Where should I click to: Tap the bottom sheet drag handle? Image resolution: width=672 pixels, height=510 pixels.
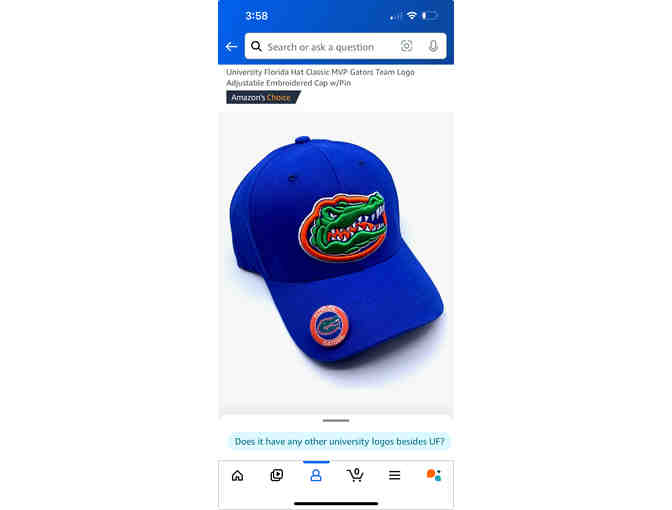336,421
